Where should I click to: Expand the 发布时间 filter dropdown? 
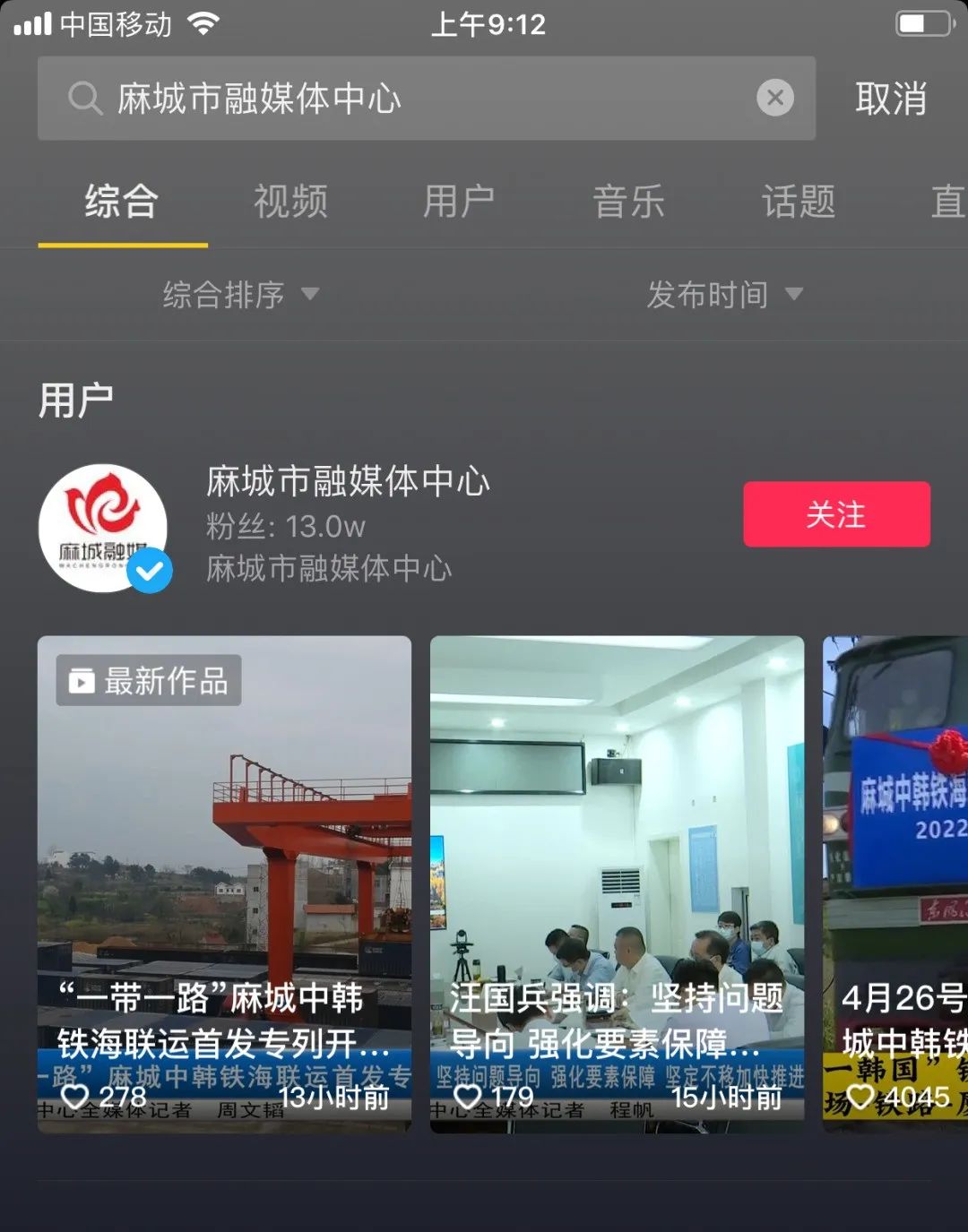724,295
